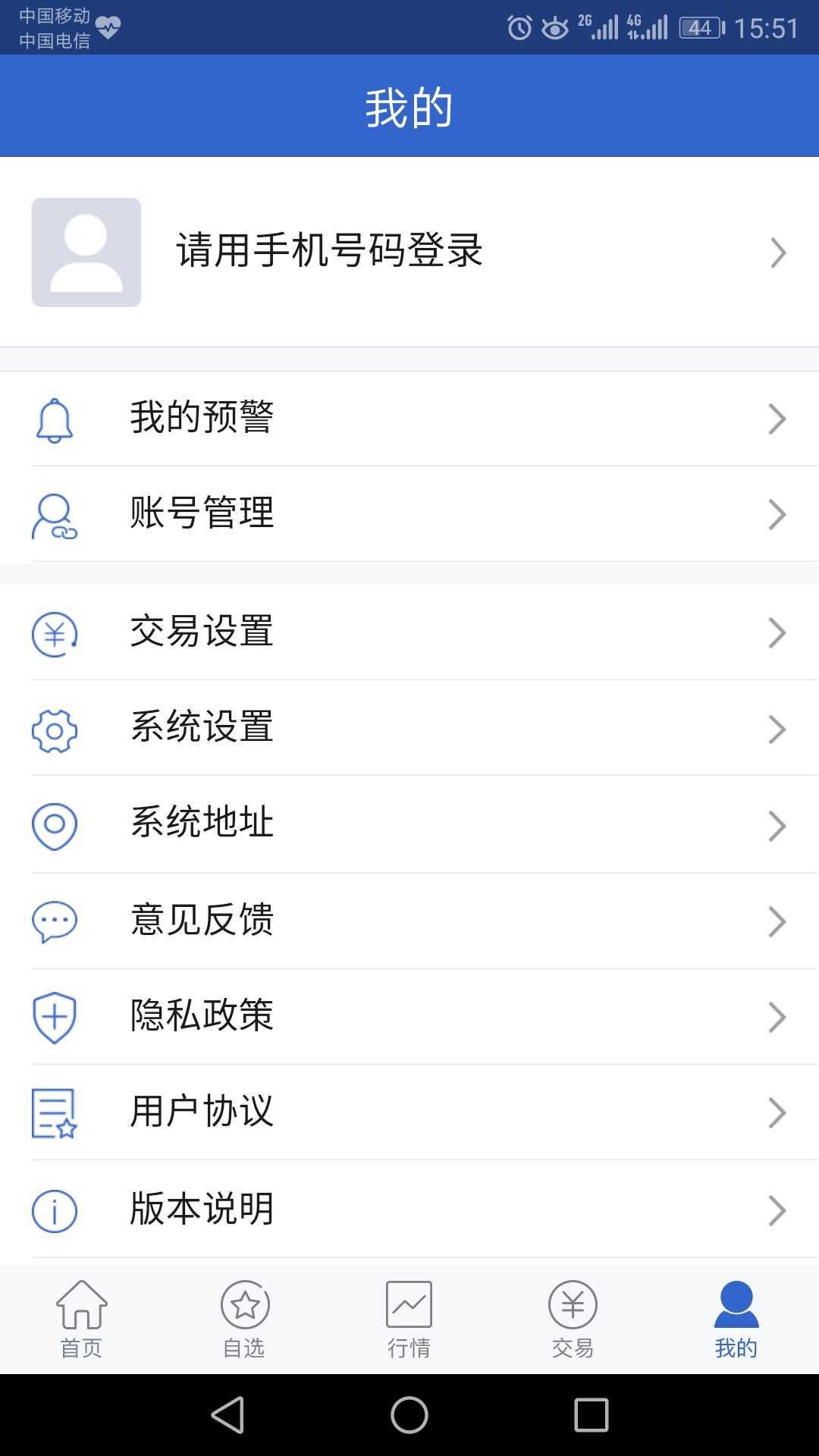Switch to the 交易 trading tab

click(x=573, y=1319)
